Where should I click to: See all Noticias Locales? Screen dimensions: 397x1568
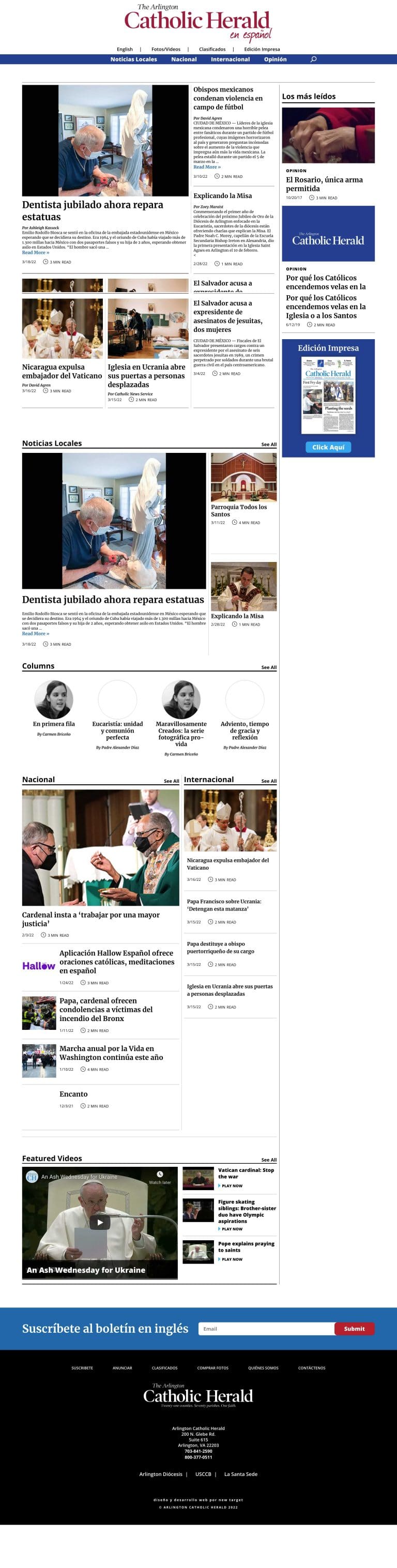268,445
